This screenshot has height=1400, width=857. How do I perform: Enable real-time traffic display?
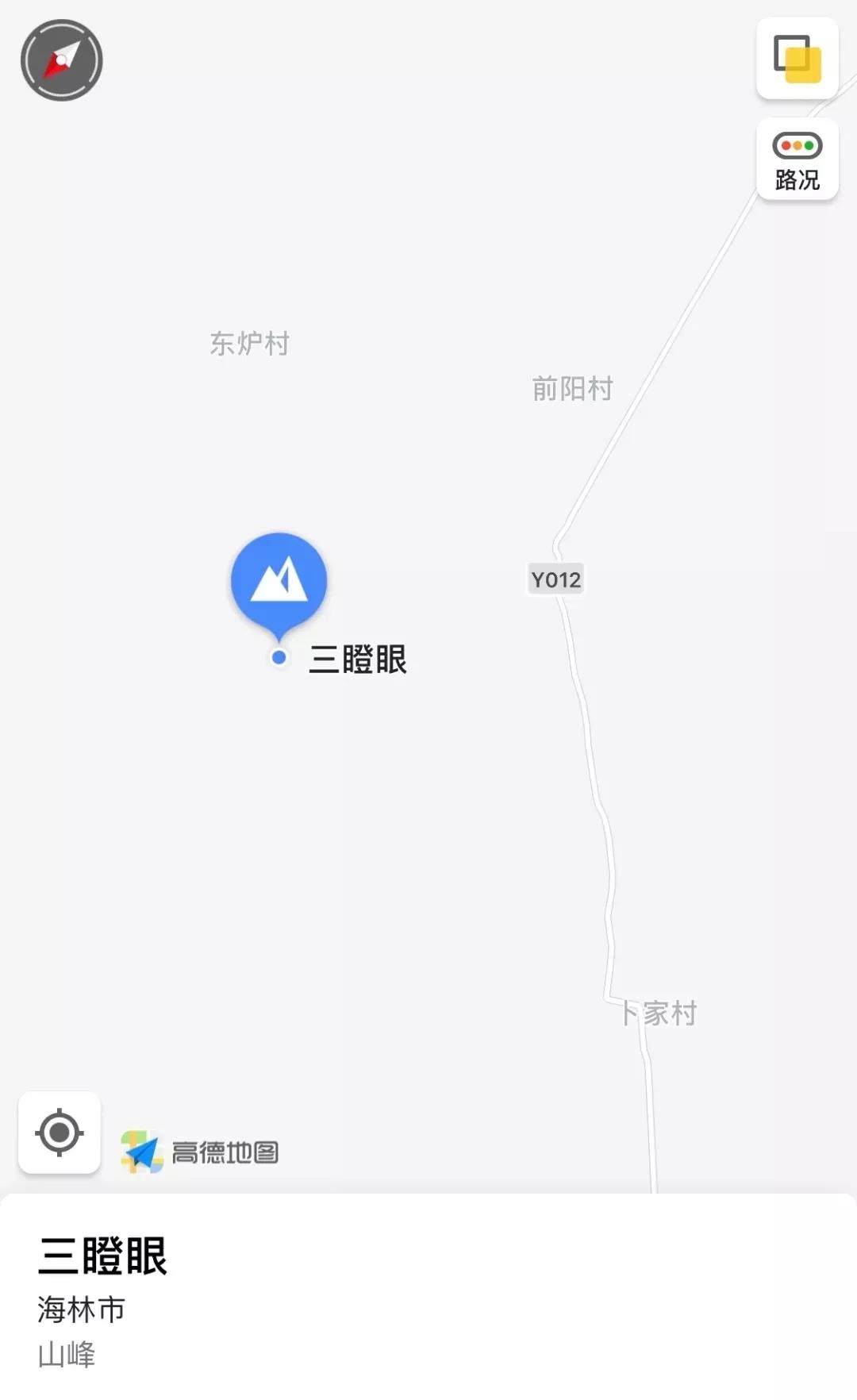coord(797,159)
